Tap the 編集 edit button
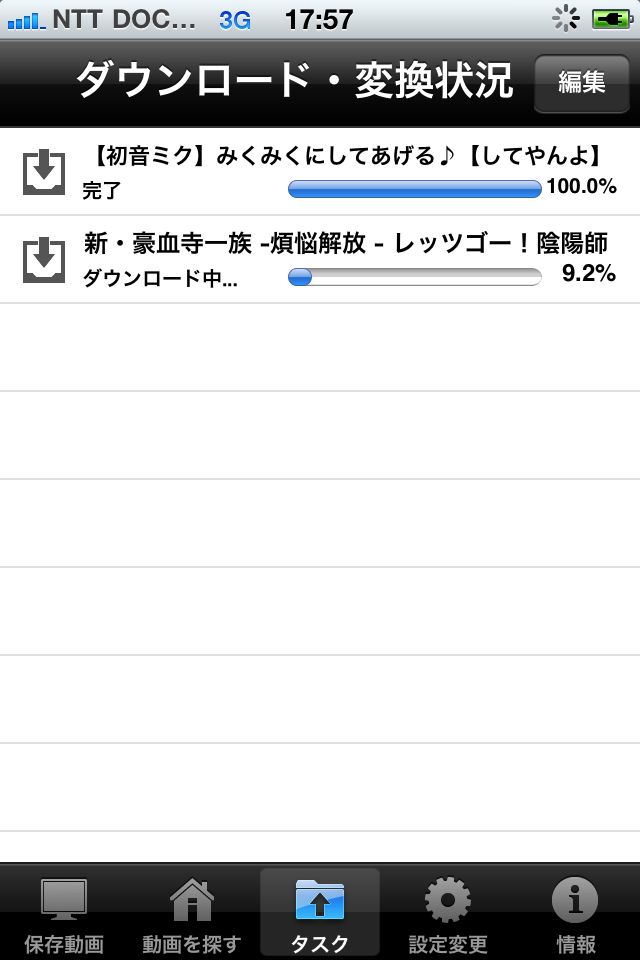Screen dimensions: 640x960 tap(581, 82)
